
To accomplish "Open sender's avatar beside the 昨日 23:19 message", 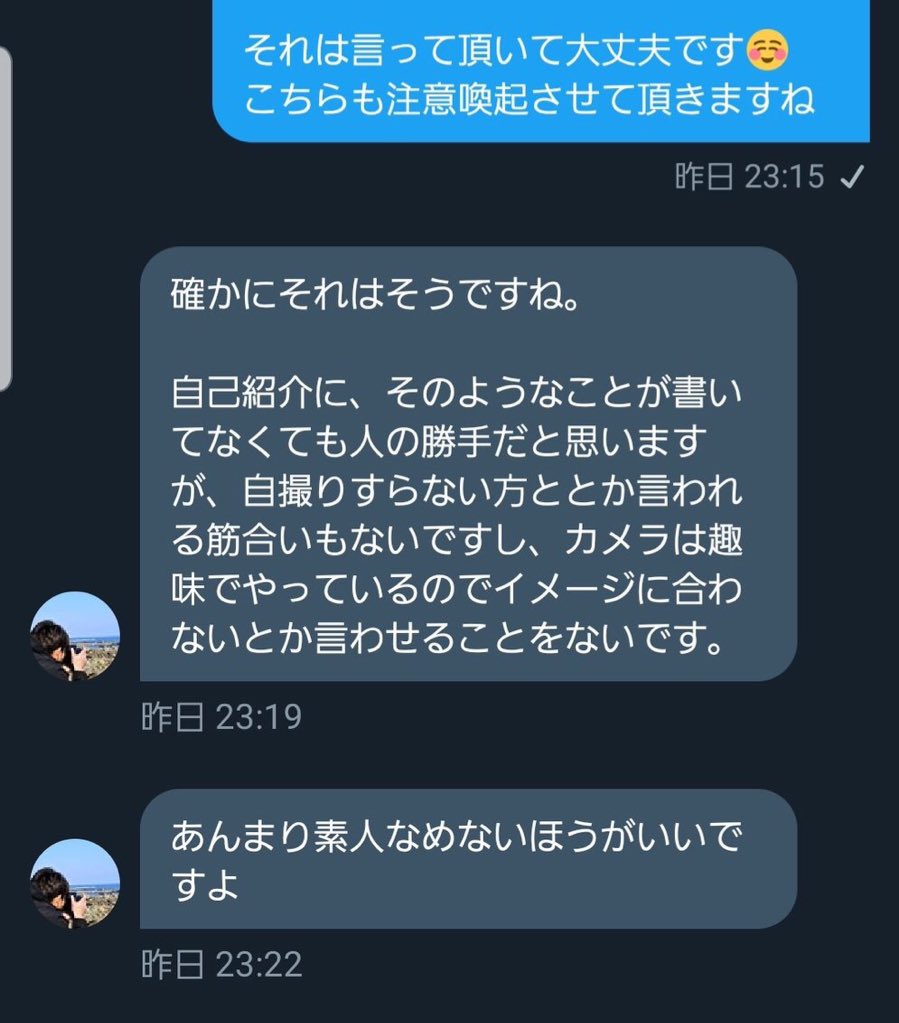I will [75, 636].
